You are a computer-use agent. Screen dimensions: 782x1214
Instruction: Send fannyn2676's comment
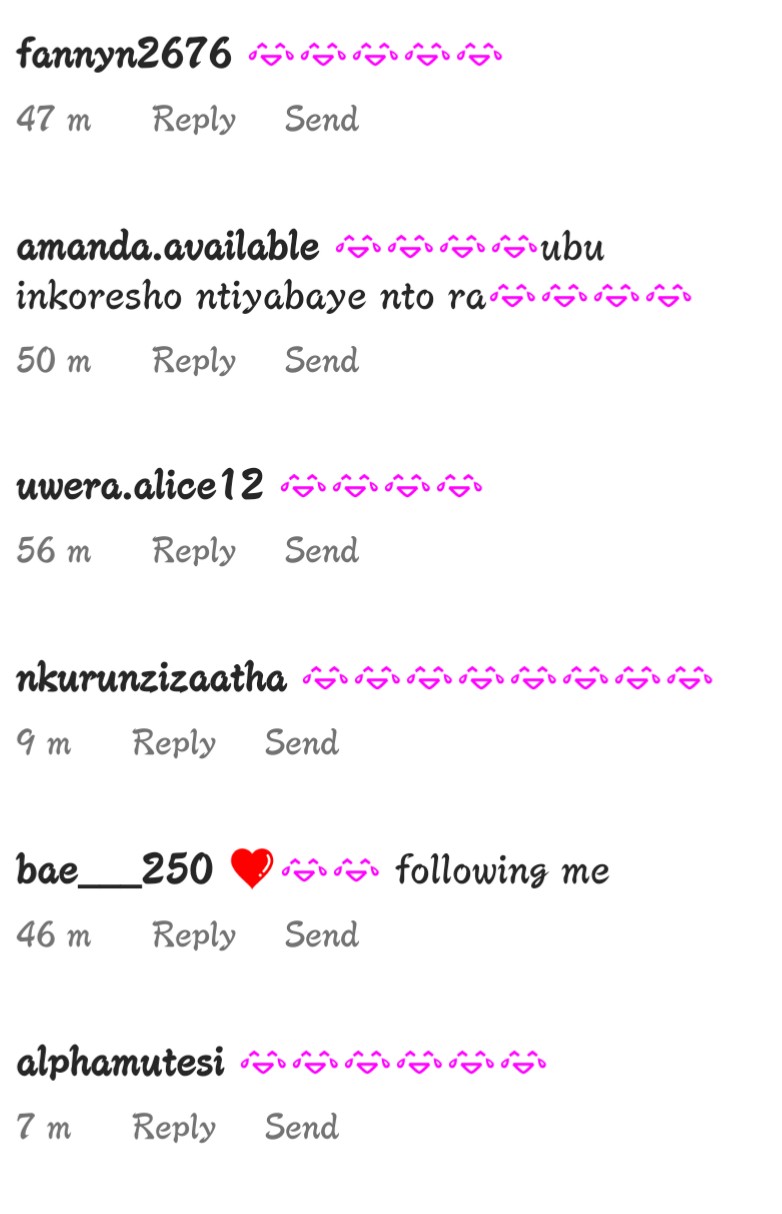pos(321,120)
